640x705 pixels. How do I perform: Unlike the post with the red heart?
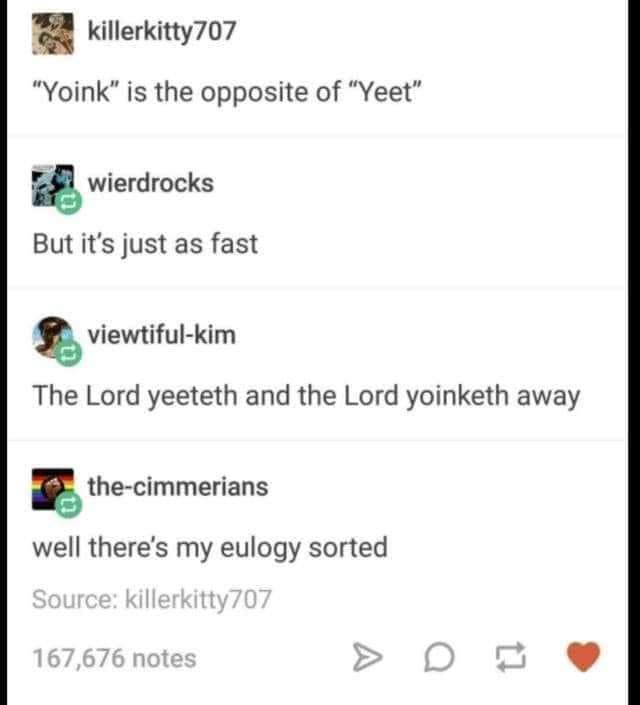click(586, 657)
